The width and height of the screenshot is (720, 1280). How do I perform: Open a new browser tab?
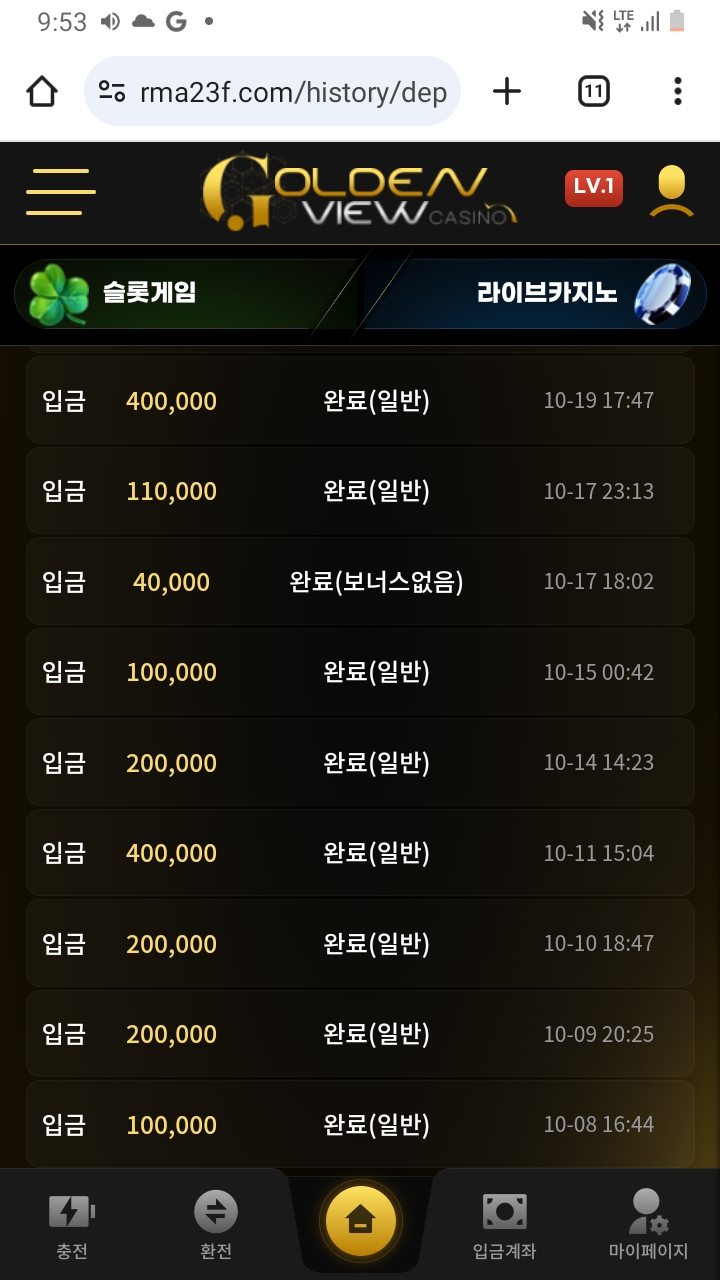(507, 92)
